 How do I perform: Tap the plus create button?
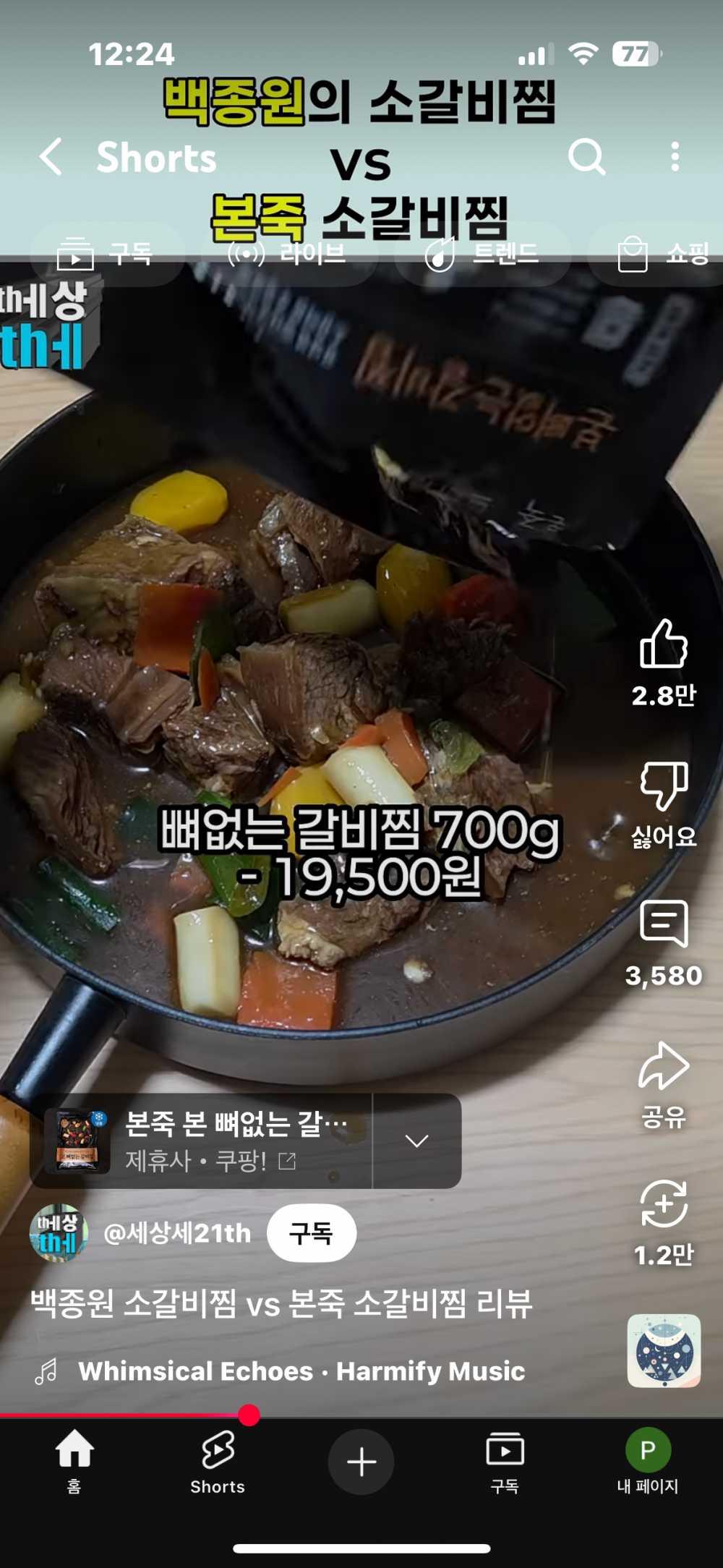tap(361, 1462)
